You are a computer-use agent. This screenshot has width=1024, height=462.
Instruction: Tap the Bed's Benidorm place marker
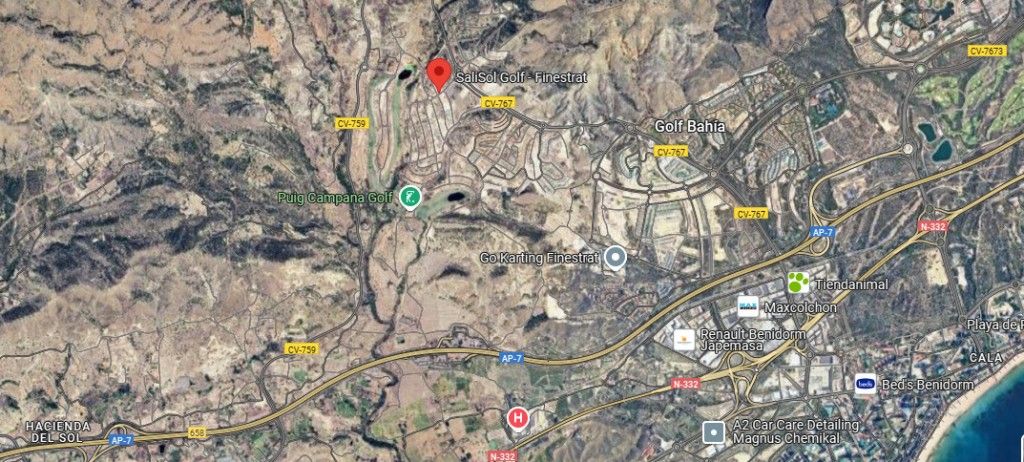(x=866, y=384)
